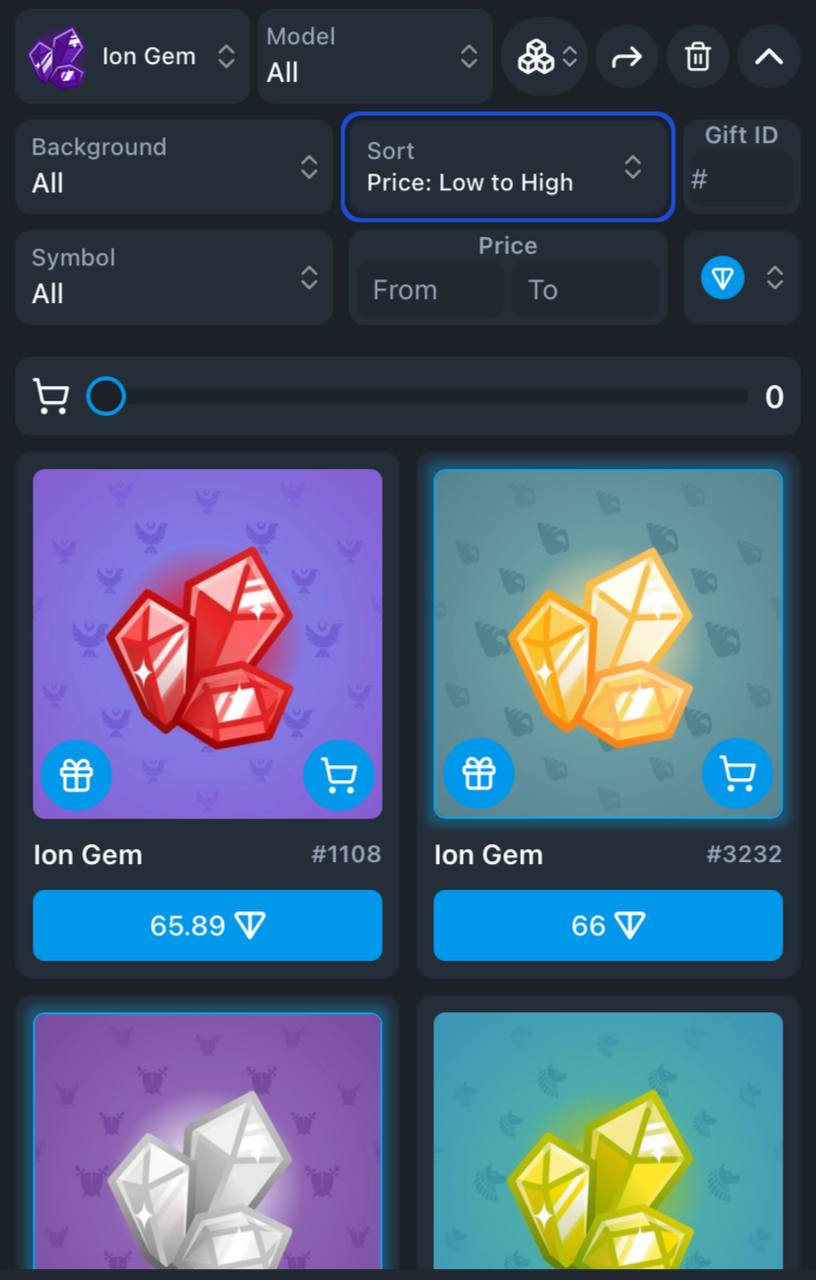Open the Background filter dropdown
816x1280 pixels.
tap(174, 166)
